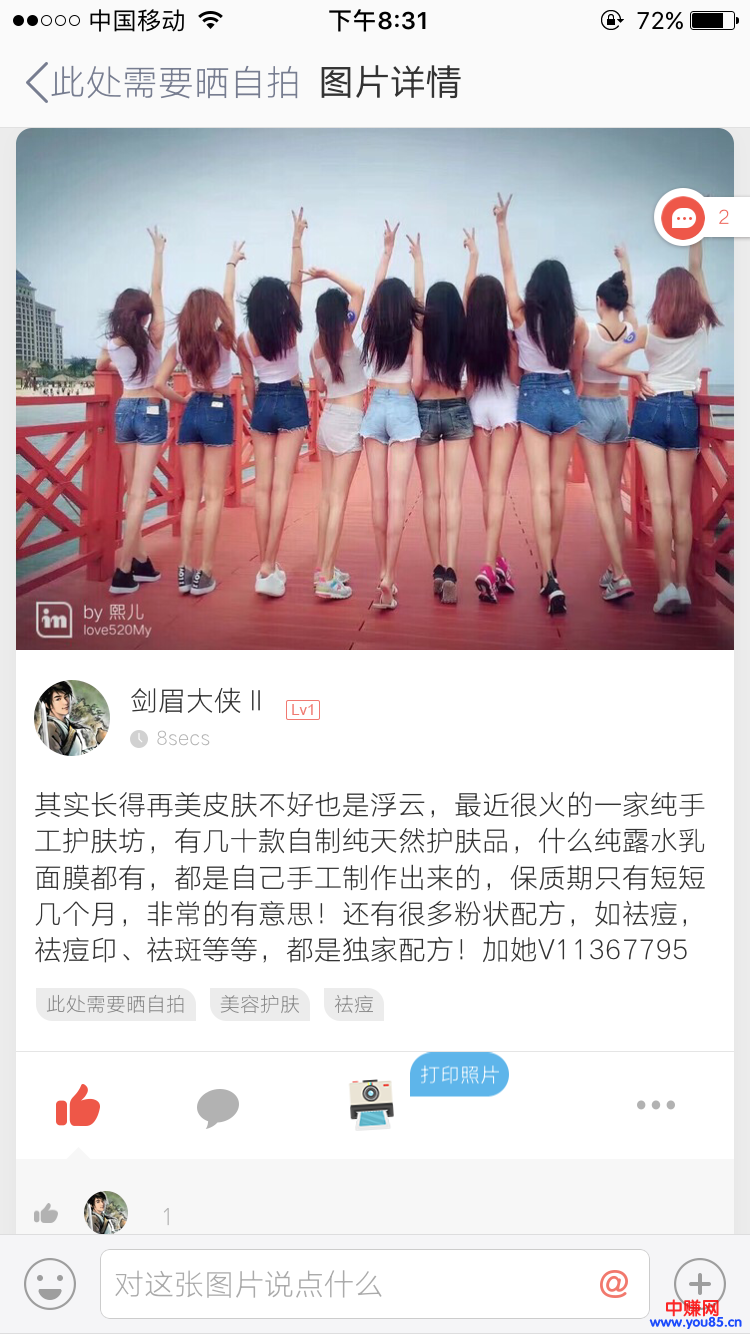Tap the 打印照片 printer icon
This screenshot has width=750, height=1334.
tap(371, 1104)
